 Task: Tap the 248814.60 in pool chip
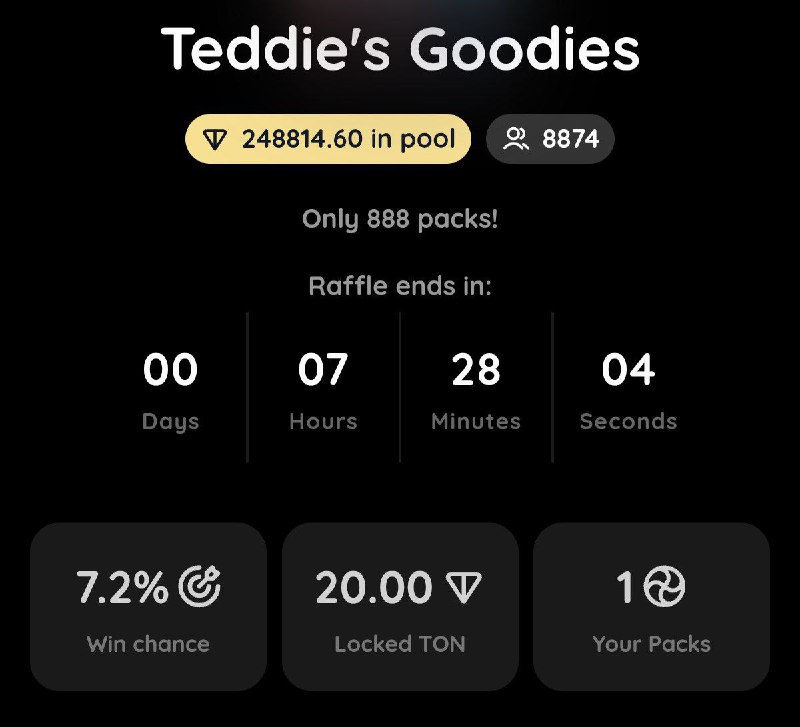[x=328, y=139]
